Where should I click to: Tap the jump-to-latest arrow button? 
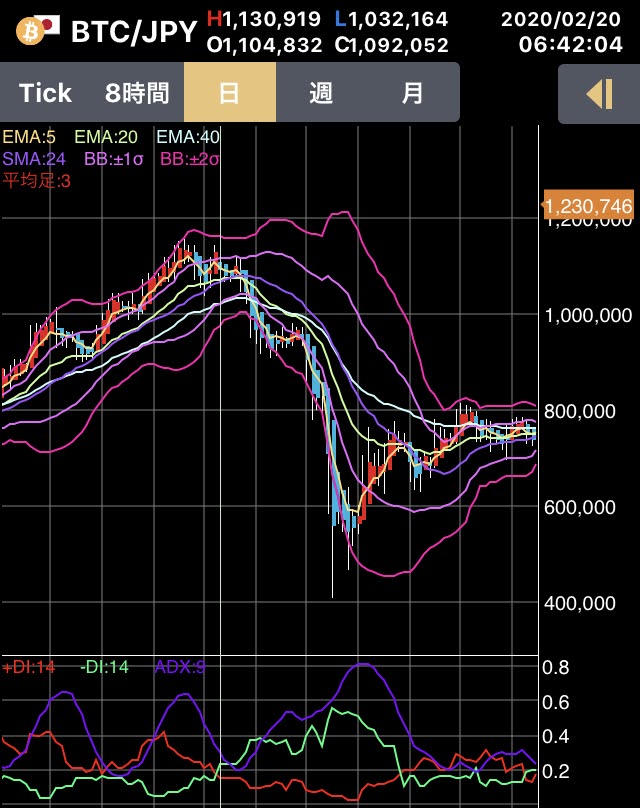[x=599, y=94]
